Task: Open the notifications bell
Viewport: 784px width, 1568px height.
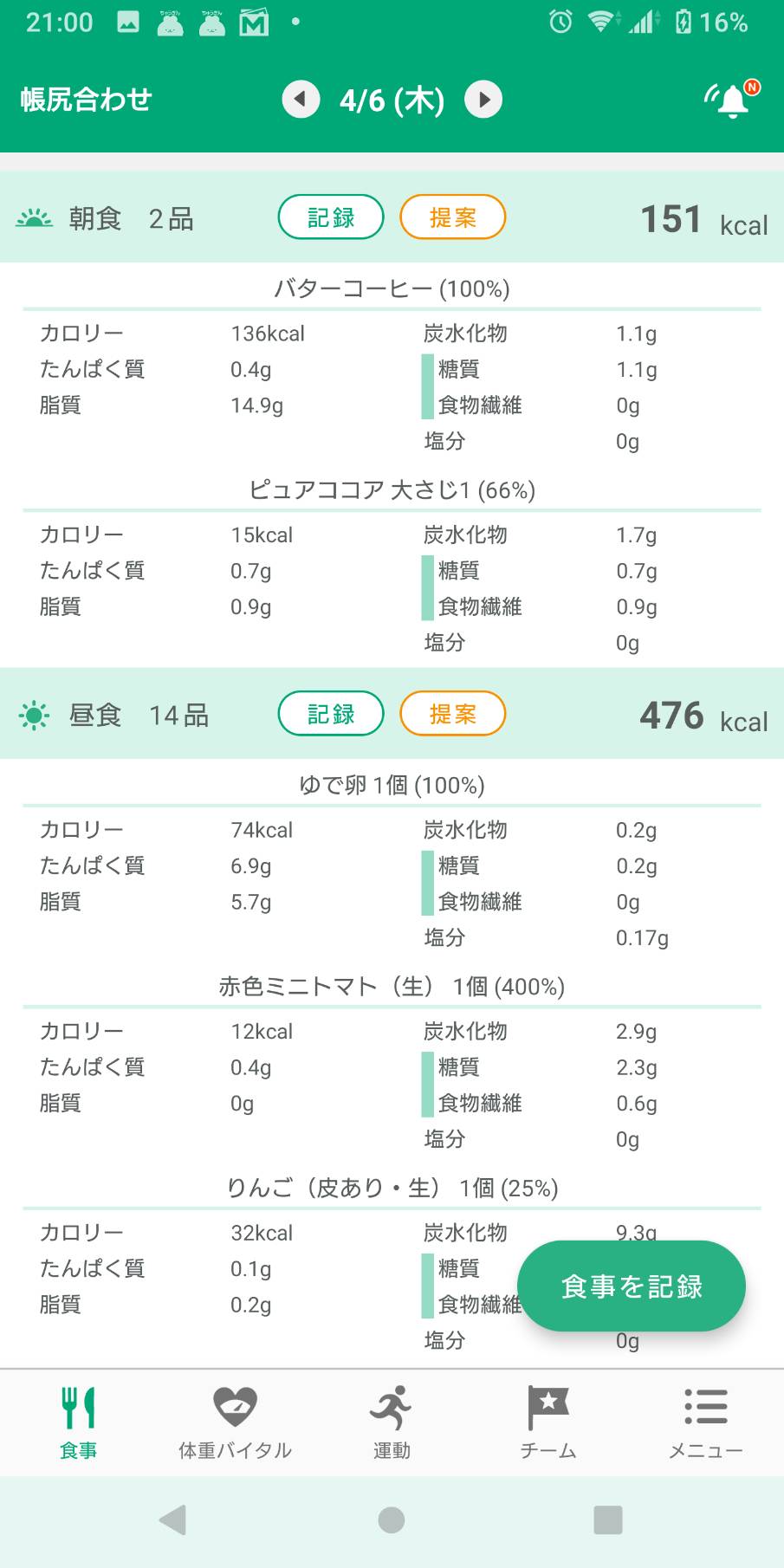Action: 732,100
